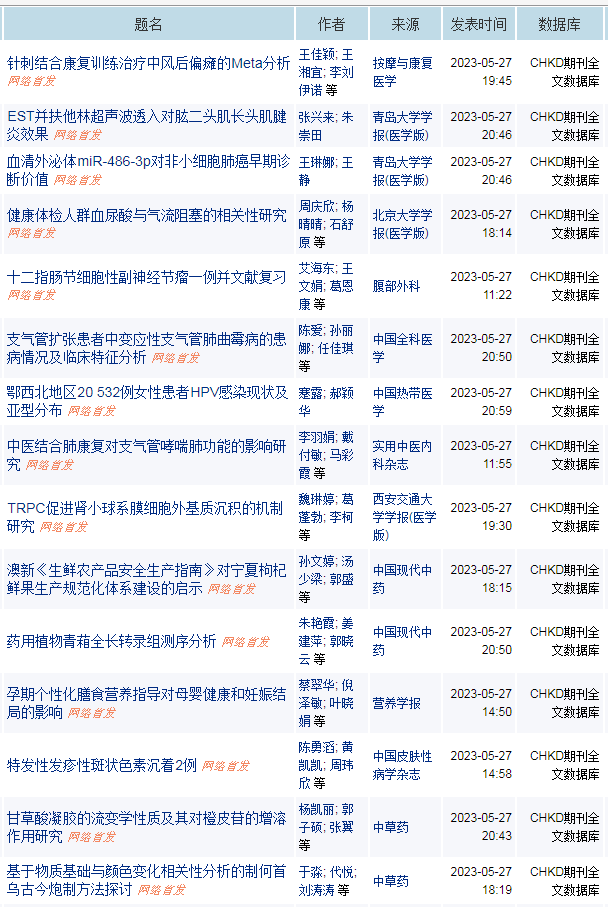This screenshot has height=907, width=608.
Task: Open article 血清外泌体miR-486-3p对非小细胞肺癌早期诊断价值
Action: 148,162
